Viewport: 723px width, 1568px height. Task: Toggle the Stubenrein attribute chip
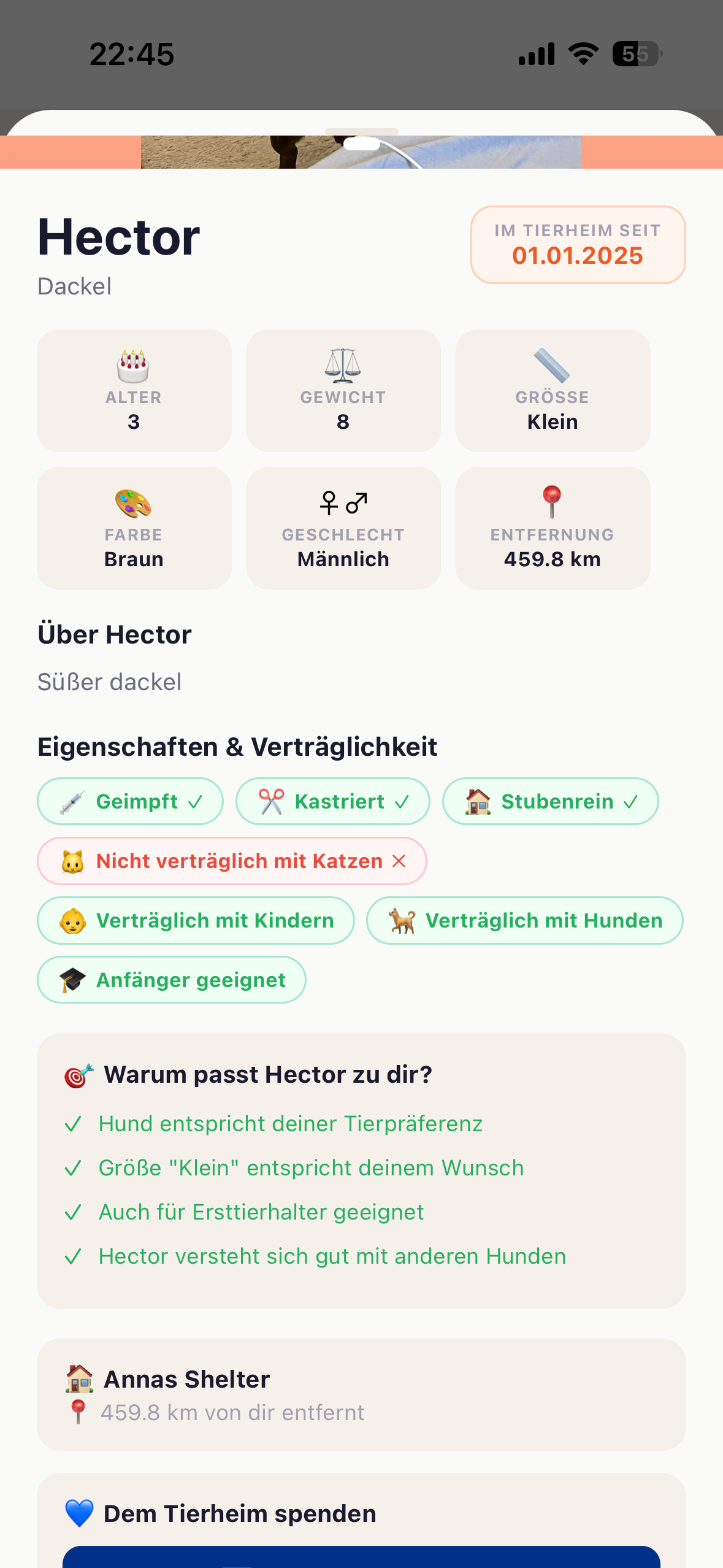549,801
